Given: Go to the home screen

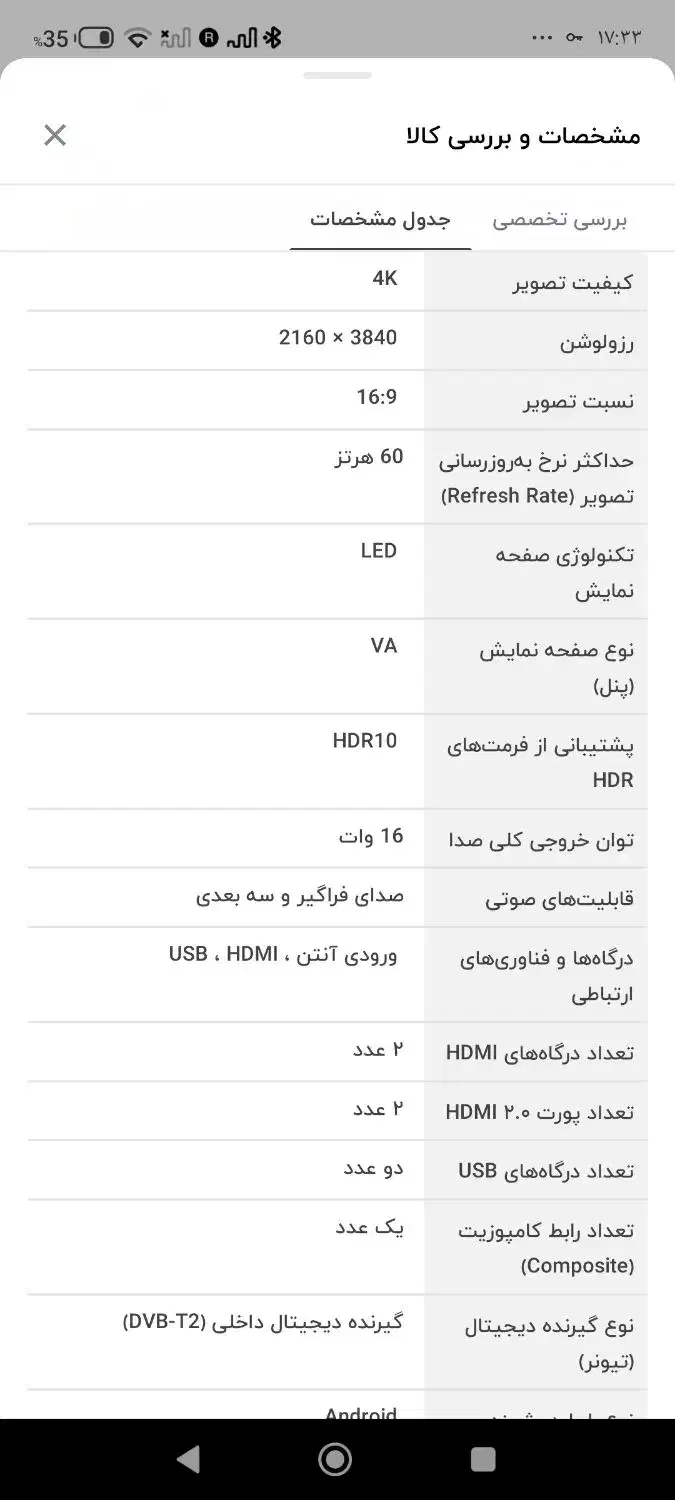Looking at the screenshot, I should tap(335, 1459).
